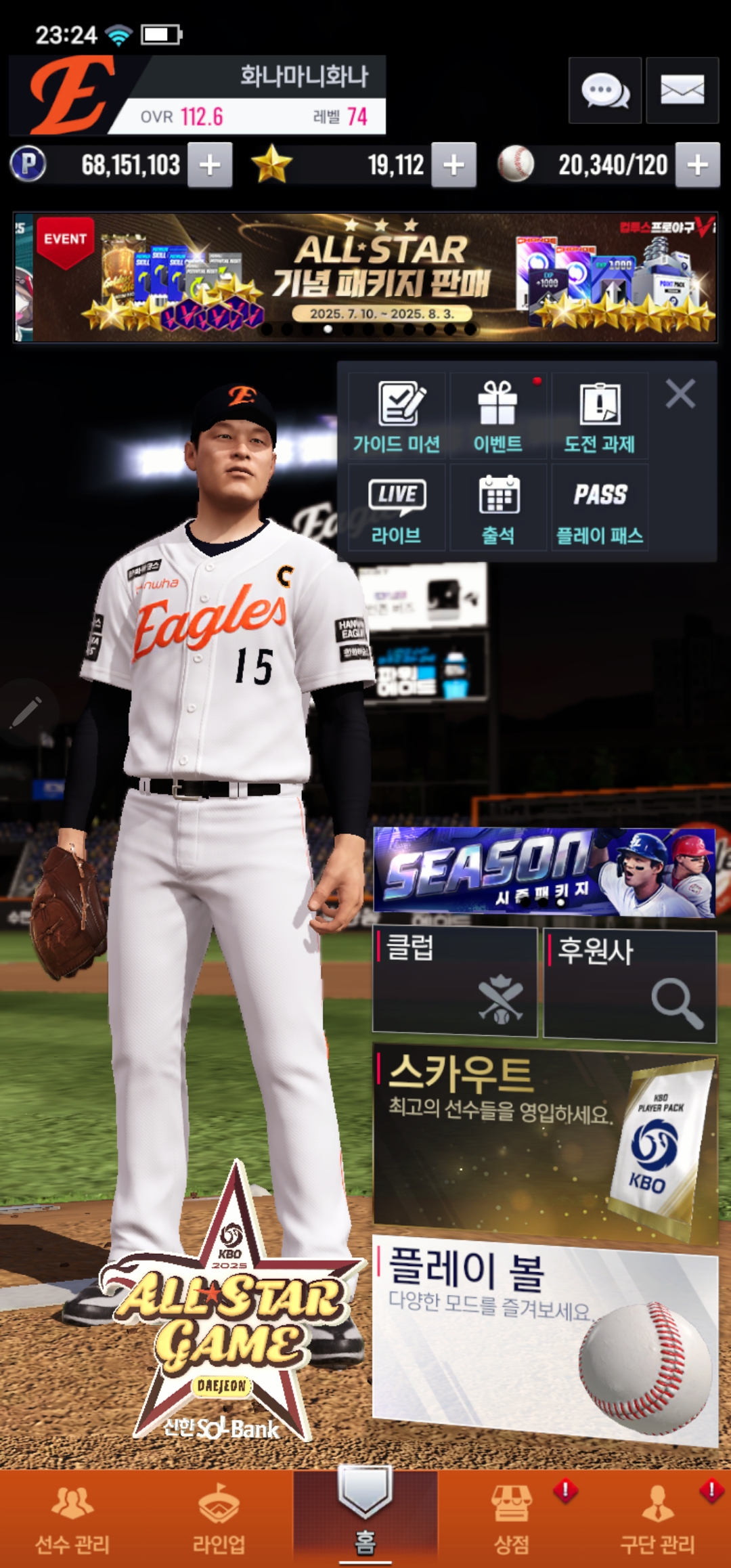Screen dimensions: 731x1568
Task: Open the 이벤트 gift menu
Action: [x=497, y=417]
